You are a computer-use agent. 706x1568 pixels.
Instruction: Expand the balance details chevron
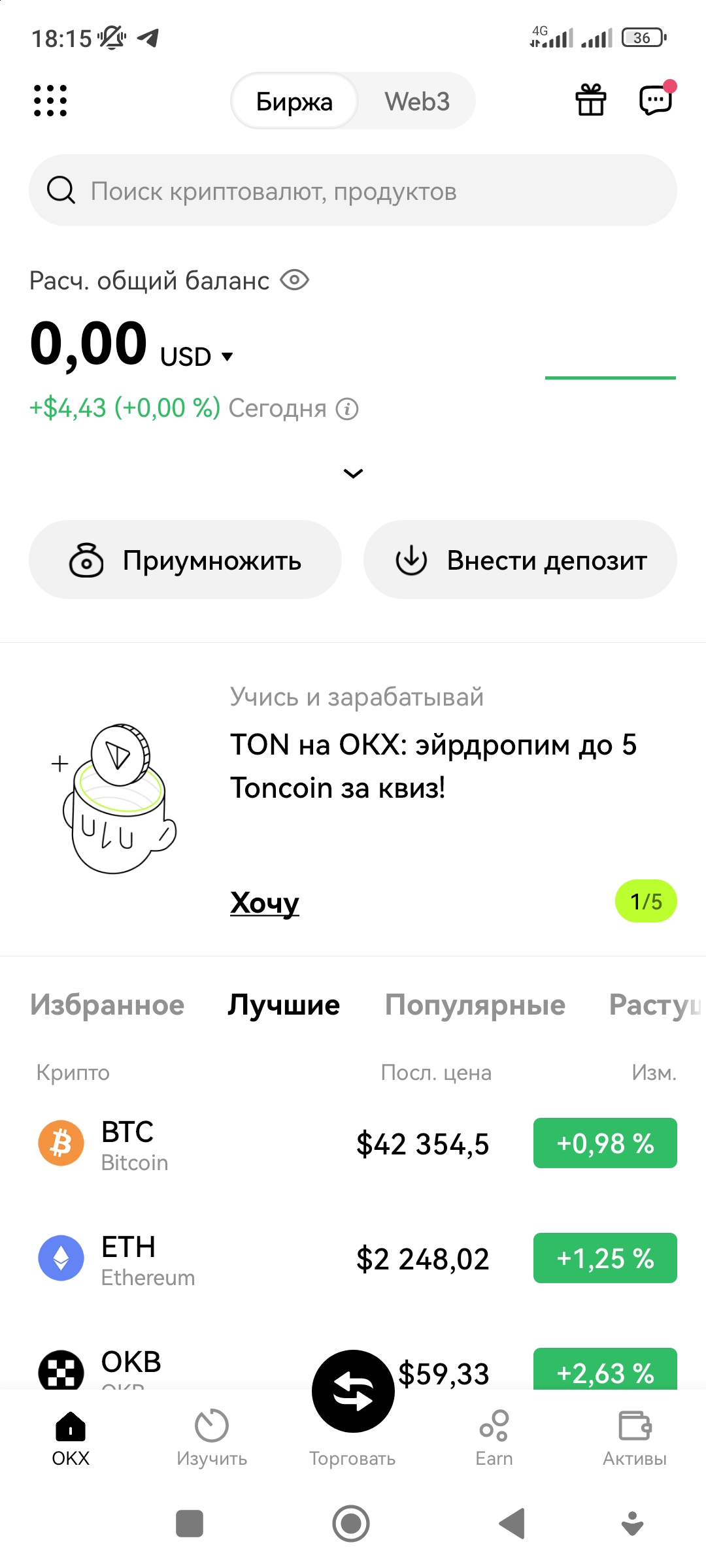(x=353, y=473)
